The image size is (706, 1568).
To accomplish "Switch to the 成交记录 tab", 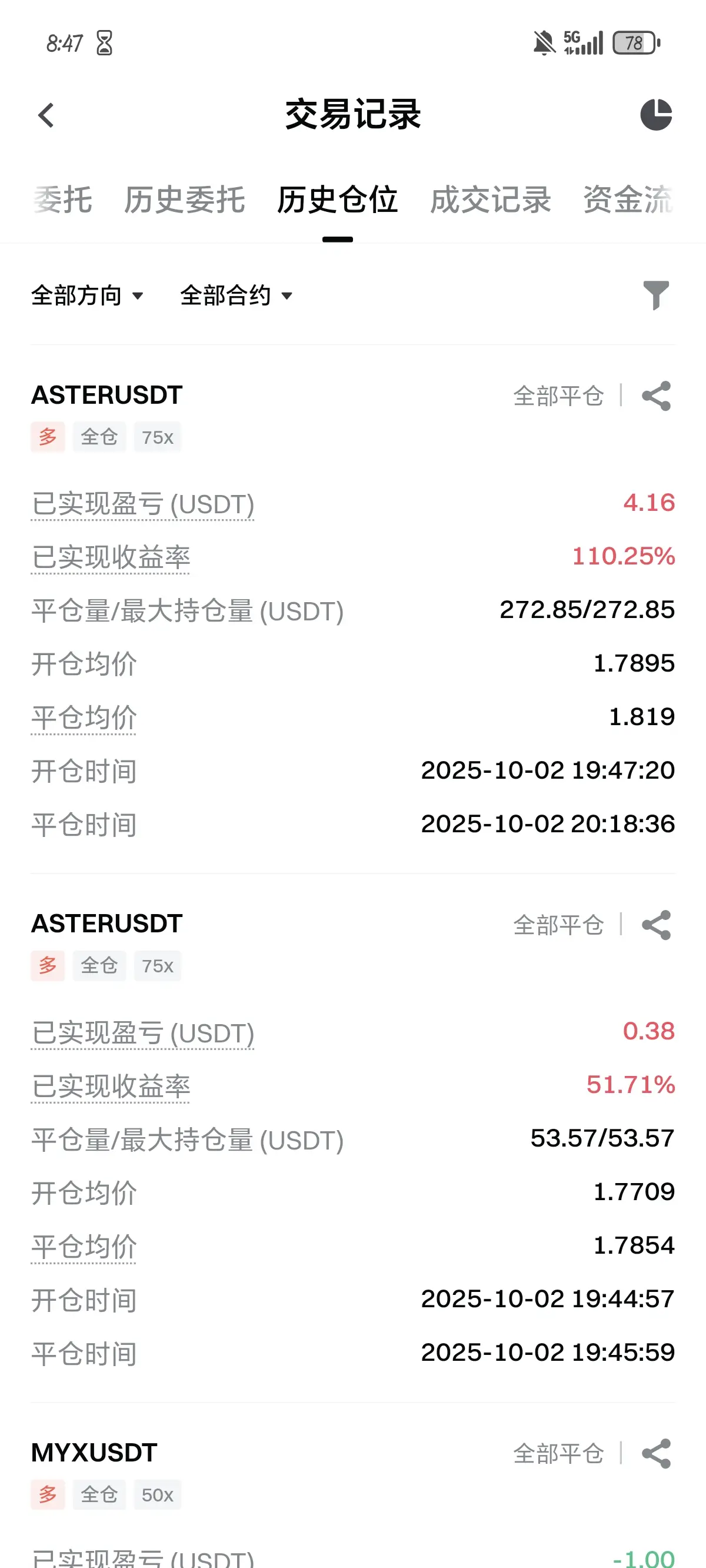I will pyautogui.click(x=491, y=200).
